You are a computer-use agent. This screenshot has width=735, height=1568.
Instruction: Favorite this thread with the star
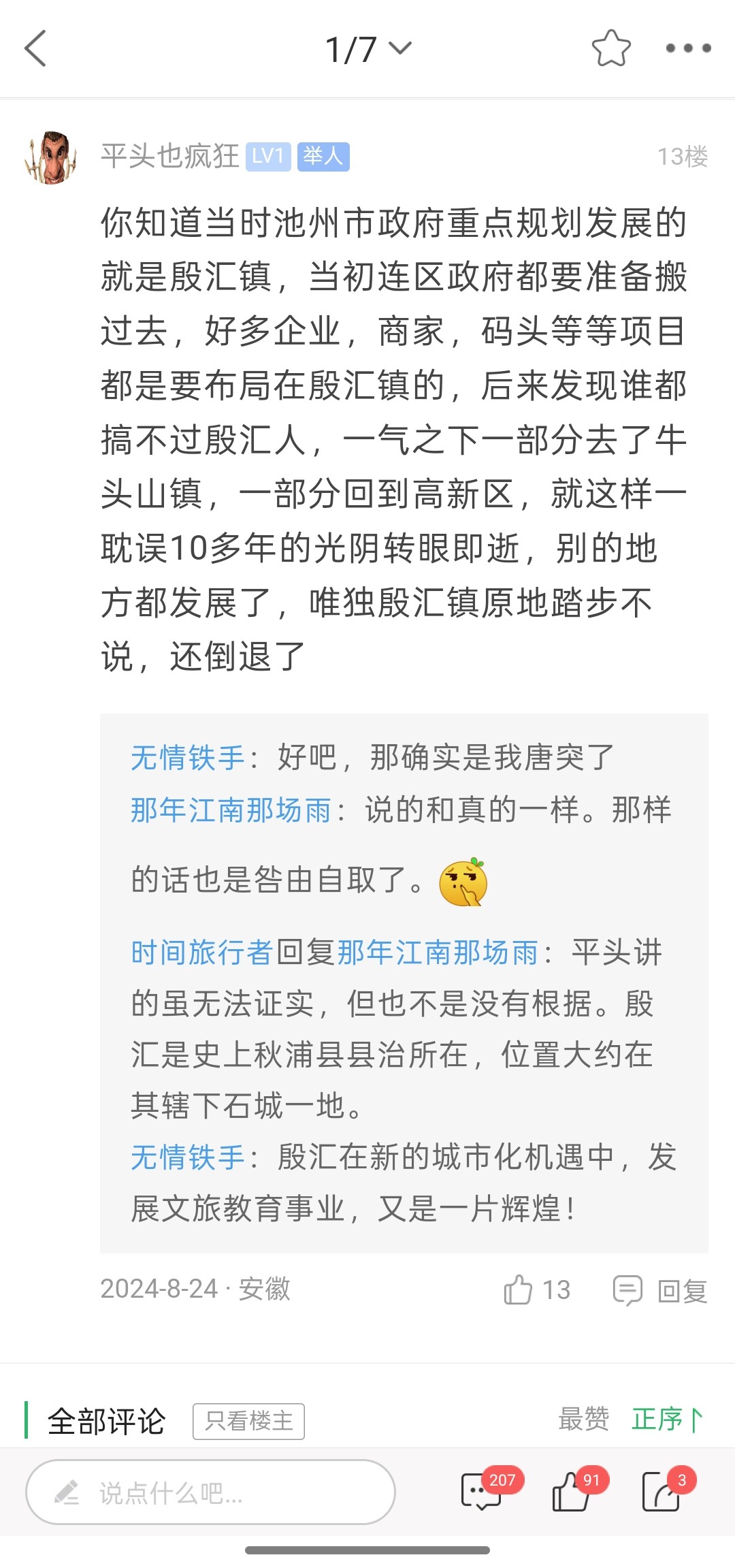coord(610,48)
